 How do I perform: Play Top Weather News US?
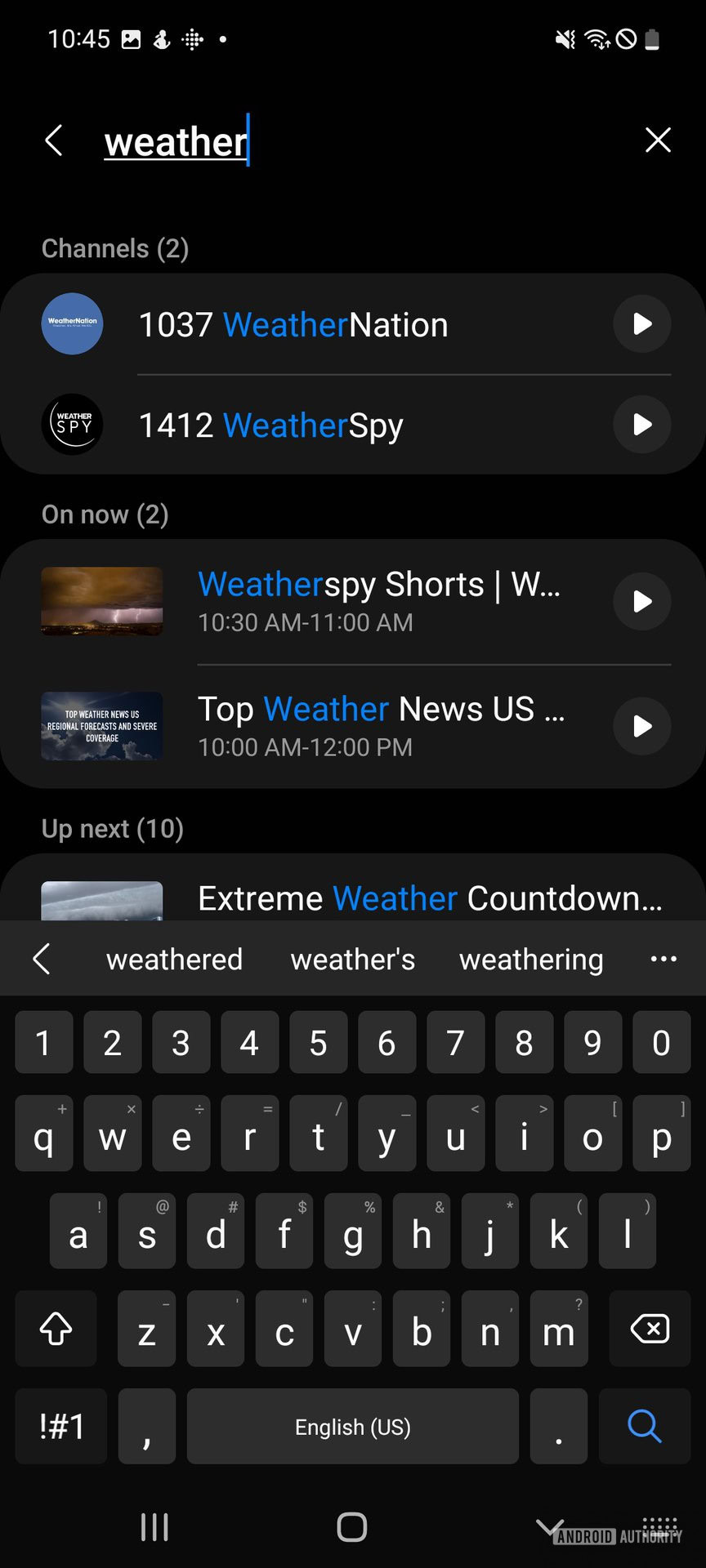(642, 726)
